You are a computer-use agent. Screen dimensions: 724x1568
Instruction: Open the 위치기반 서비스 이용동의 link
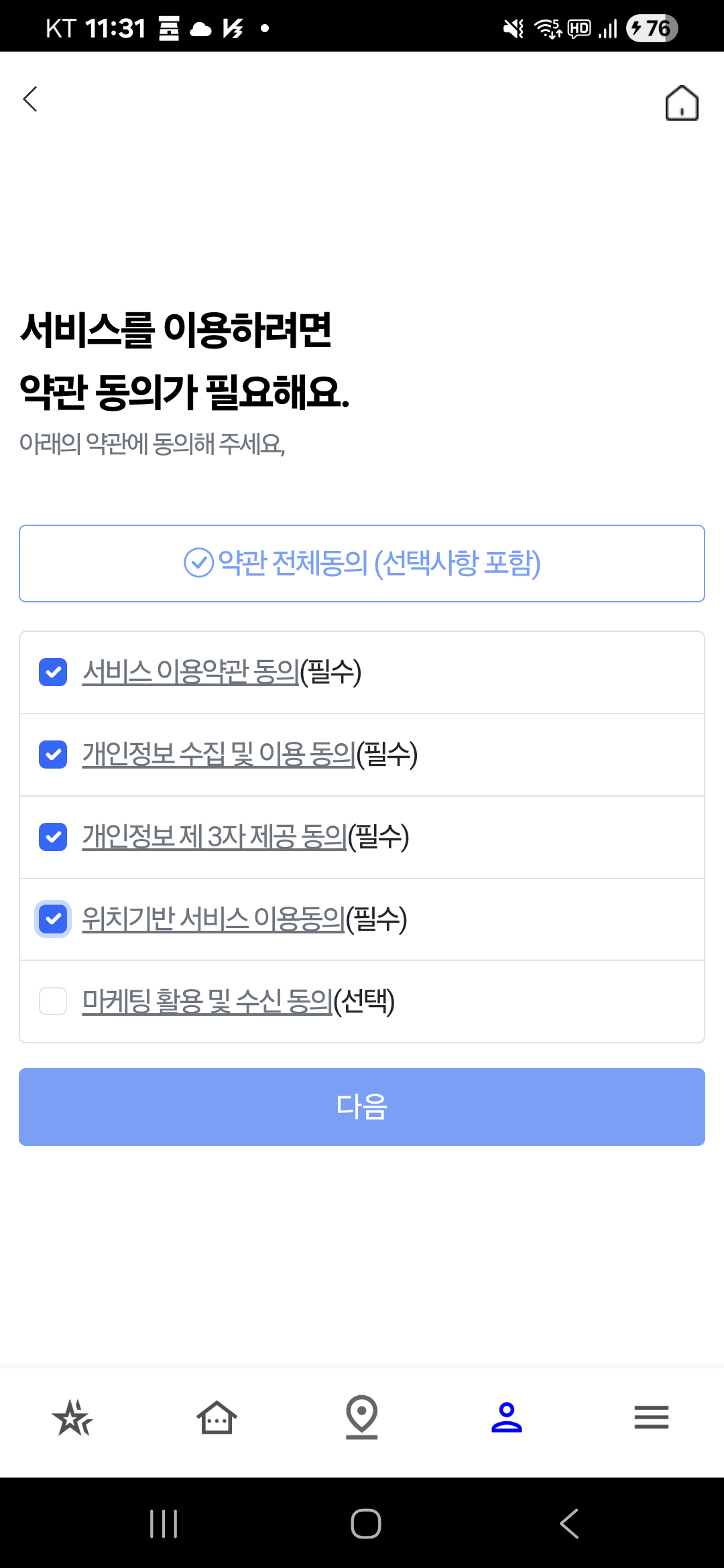(x=213, y=919)
